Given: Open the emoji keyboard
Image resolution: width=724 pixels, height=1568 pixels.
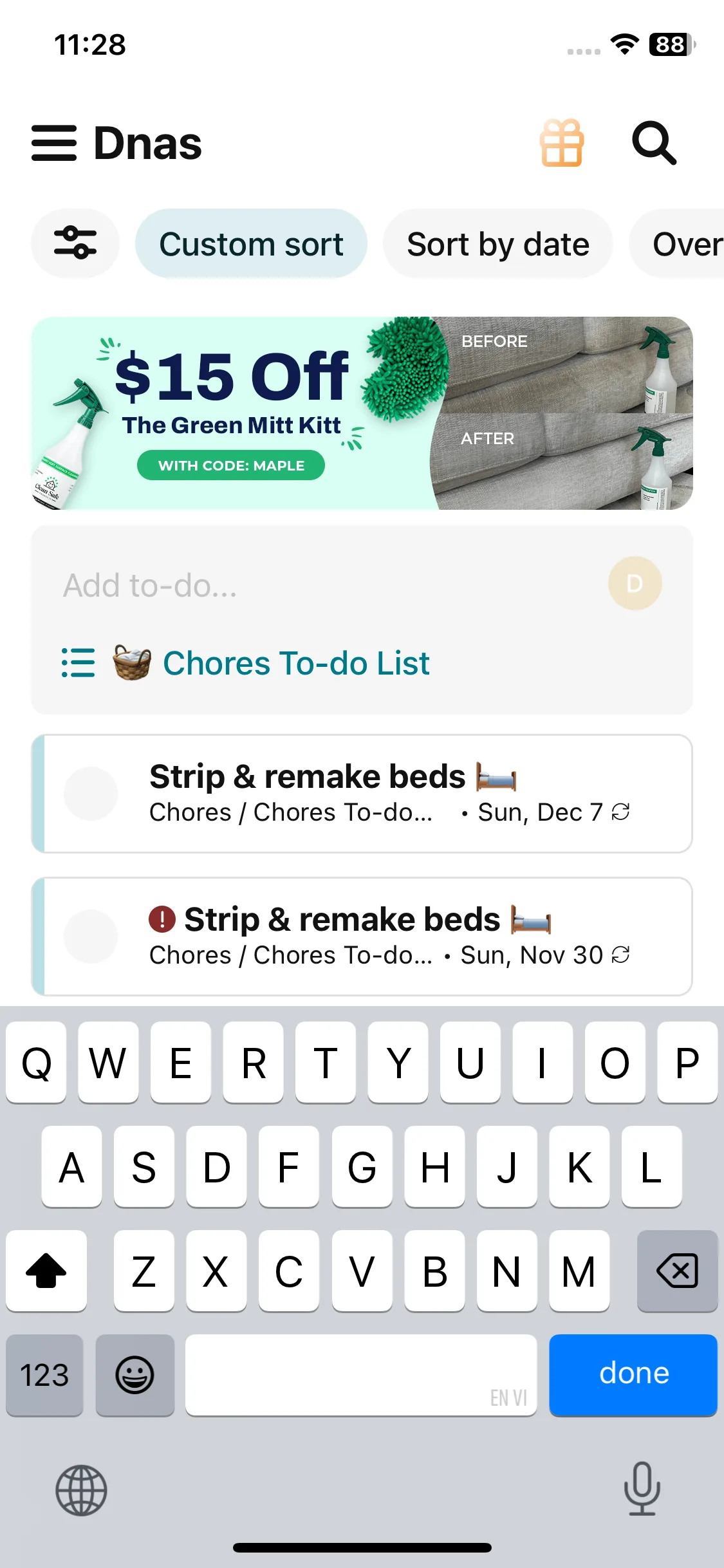Looking at the screenshot, I should tap(135, 1375).
